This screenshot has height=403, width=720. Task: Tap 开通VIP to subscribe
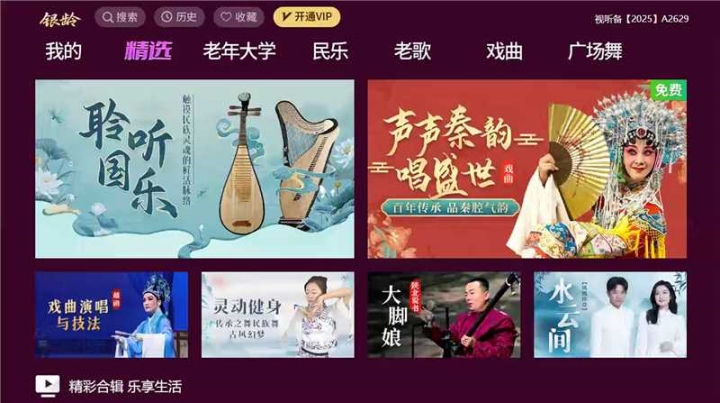[x=306, y=17]
